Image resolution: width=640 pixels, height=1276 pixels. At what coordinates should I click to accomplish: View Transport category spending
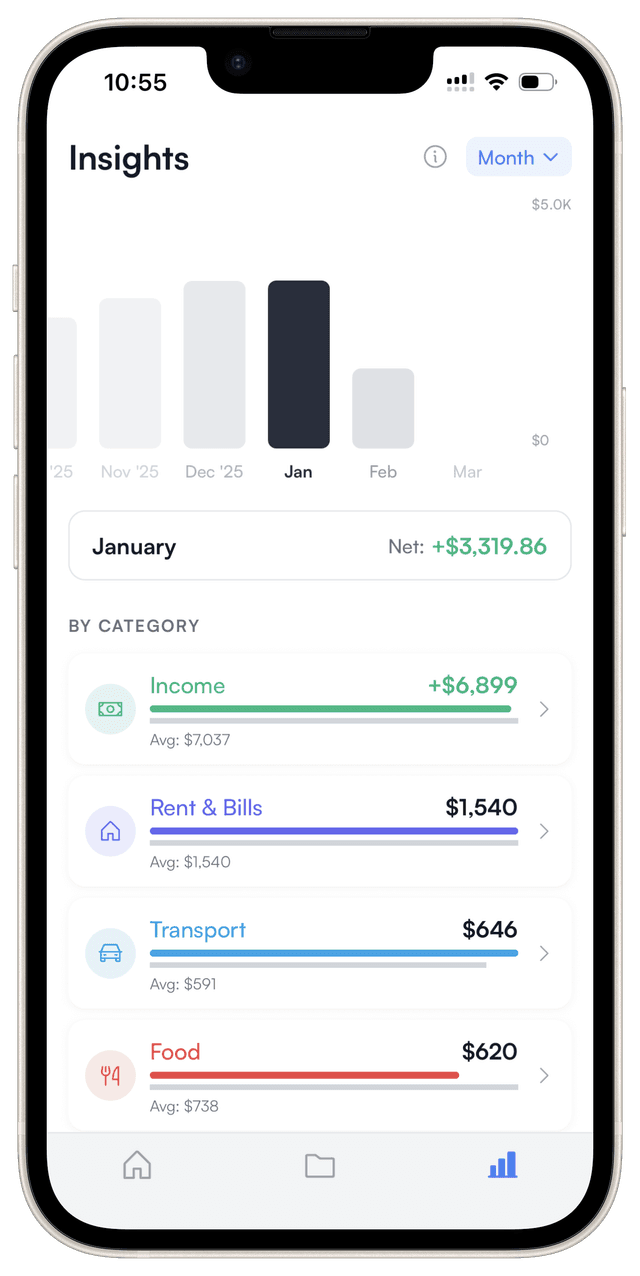click(319, 953)
